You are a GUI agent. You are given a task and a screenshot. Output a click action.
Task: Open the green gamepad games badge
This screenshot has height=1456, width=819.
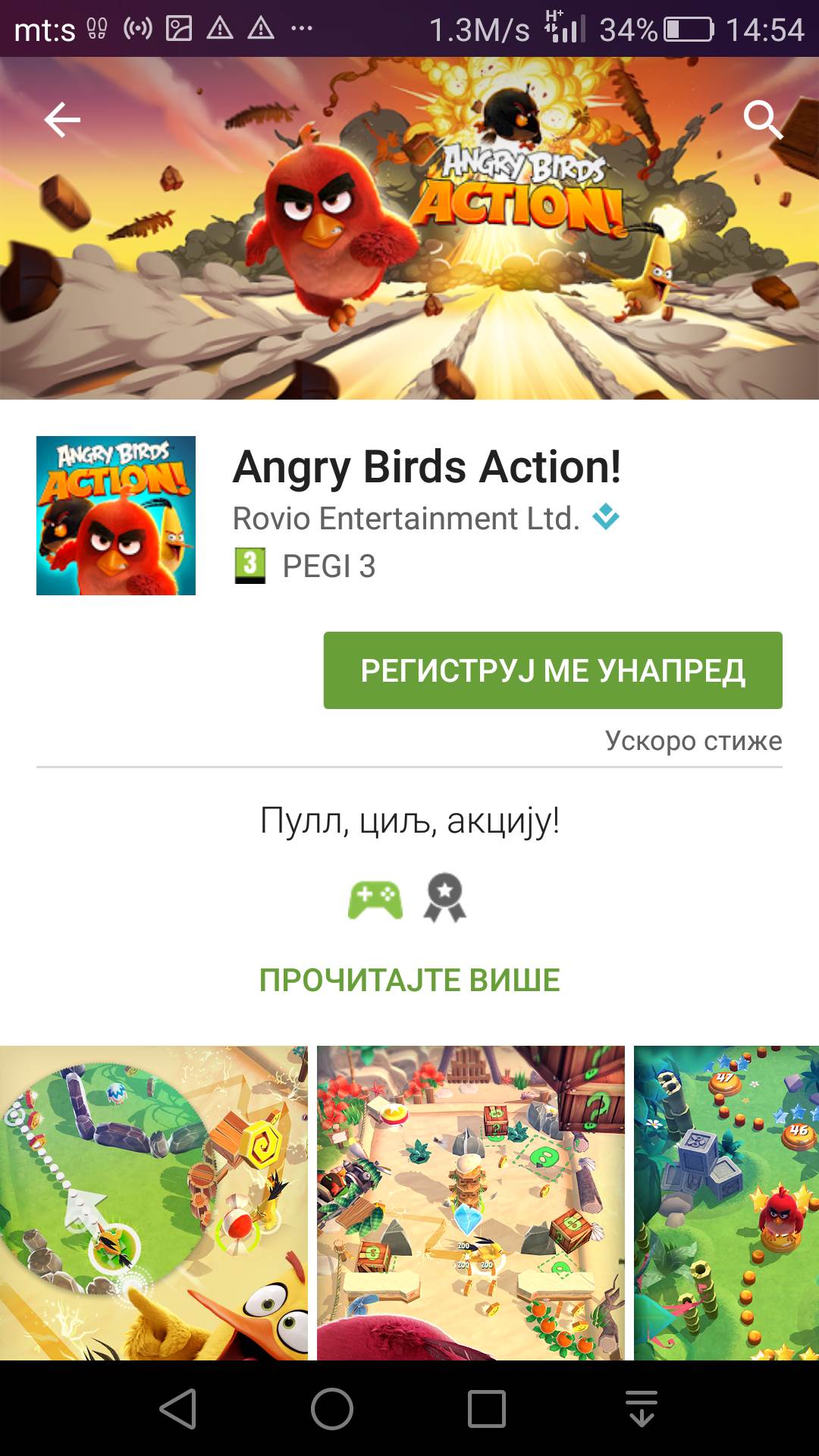375,899
